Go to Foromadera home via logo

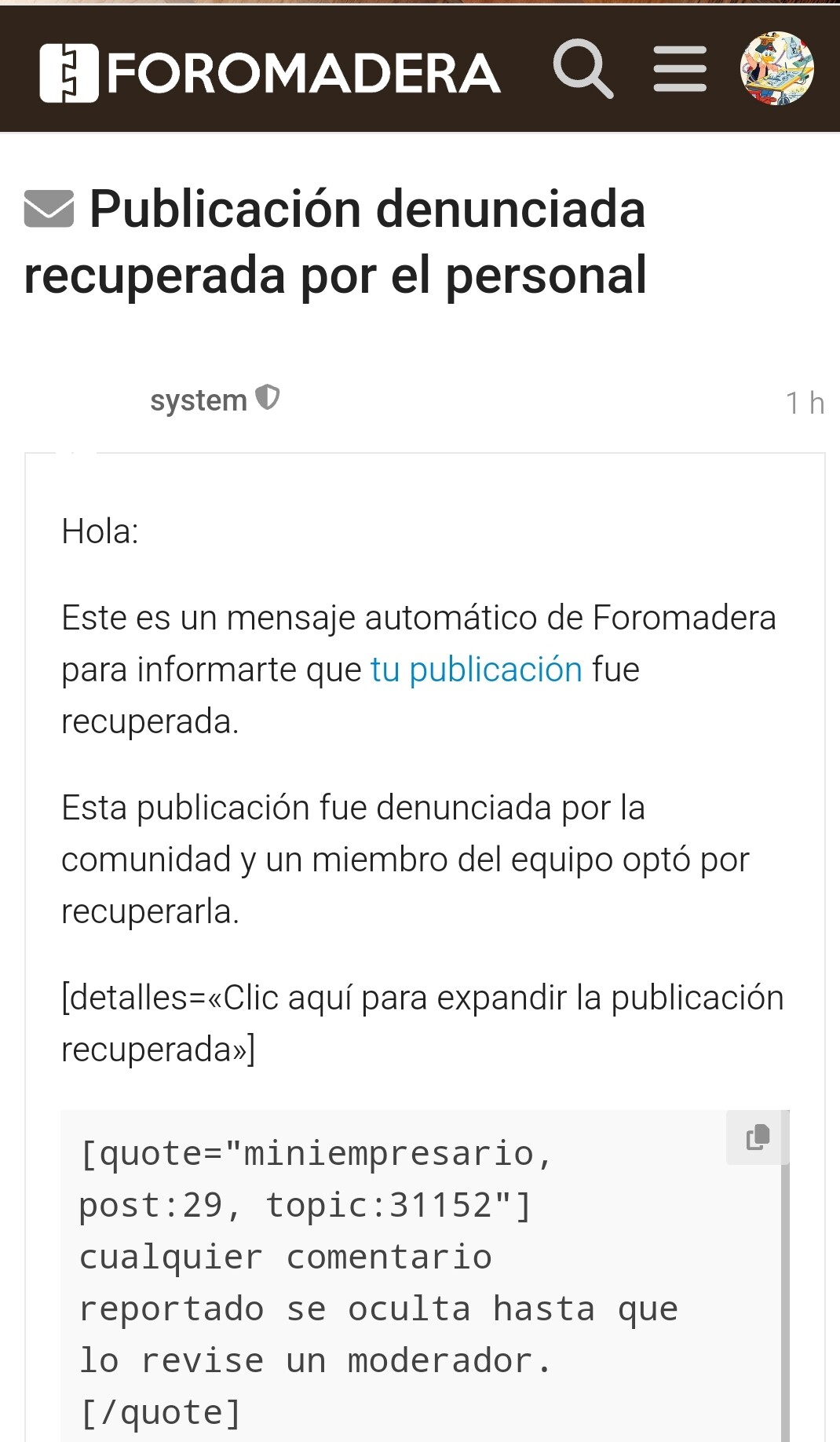(269, 73)
